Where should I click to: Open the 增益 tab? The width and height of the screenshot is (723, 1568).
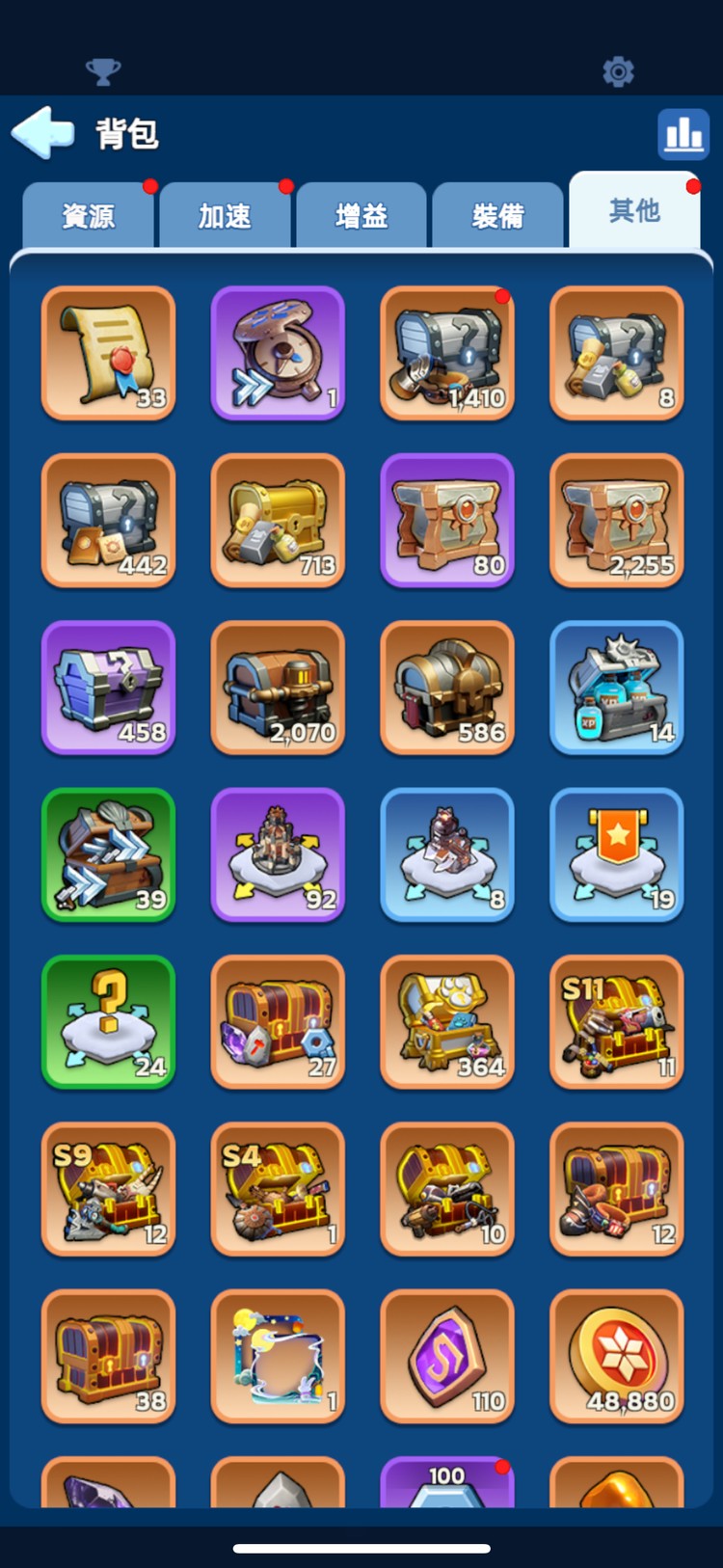click(x=361, y=216)
